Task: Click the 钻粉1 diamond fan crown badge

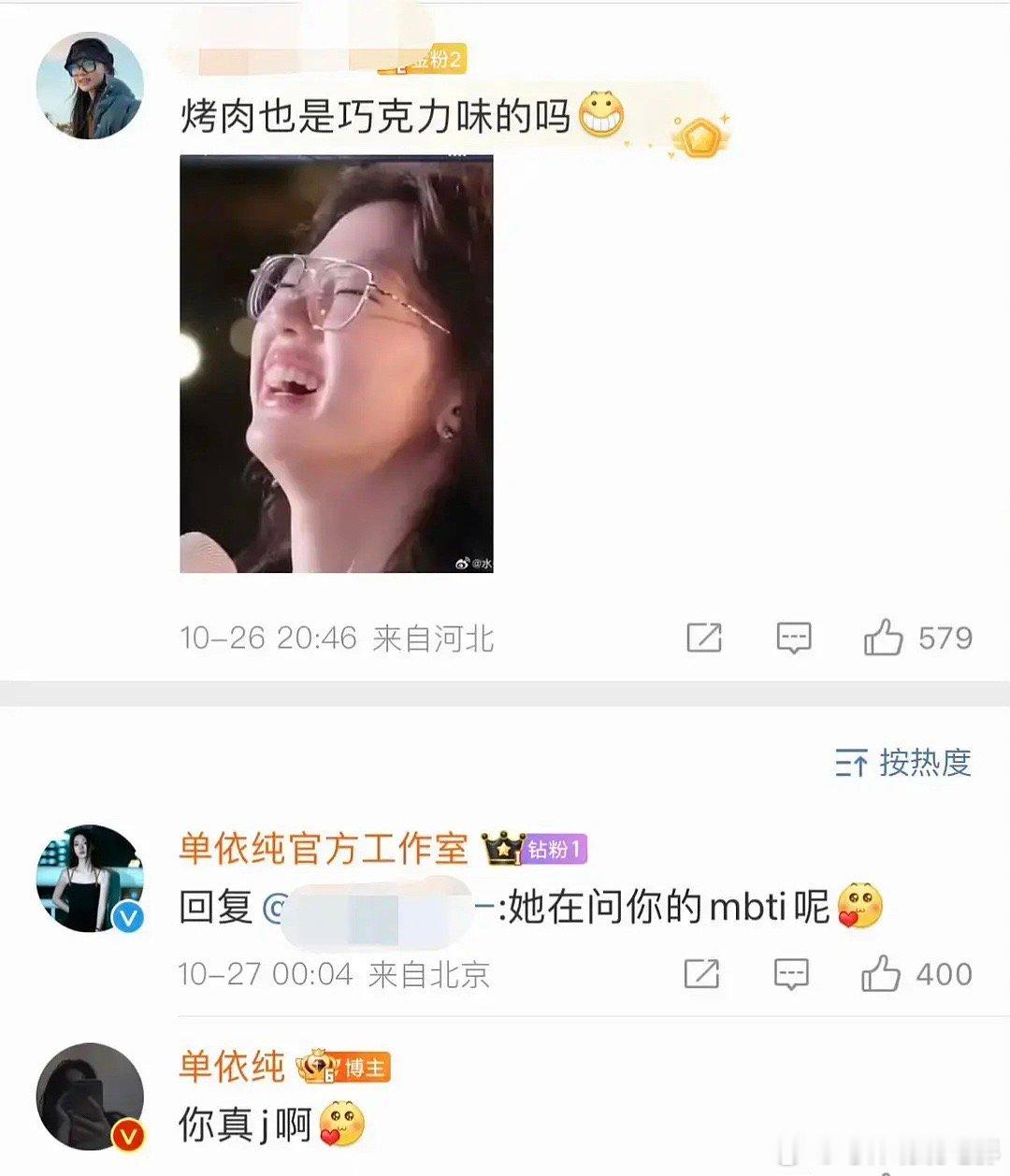Action: click(532, 851)
